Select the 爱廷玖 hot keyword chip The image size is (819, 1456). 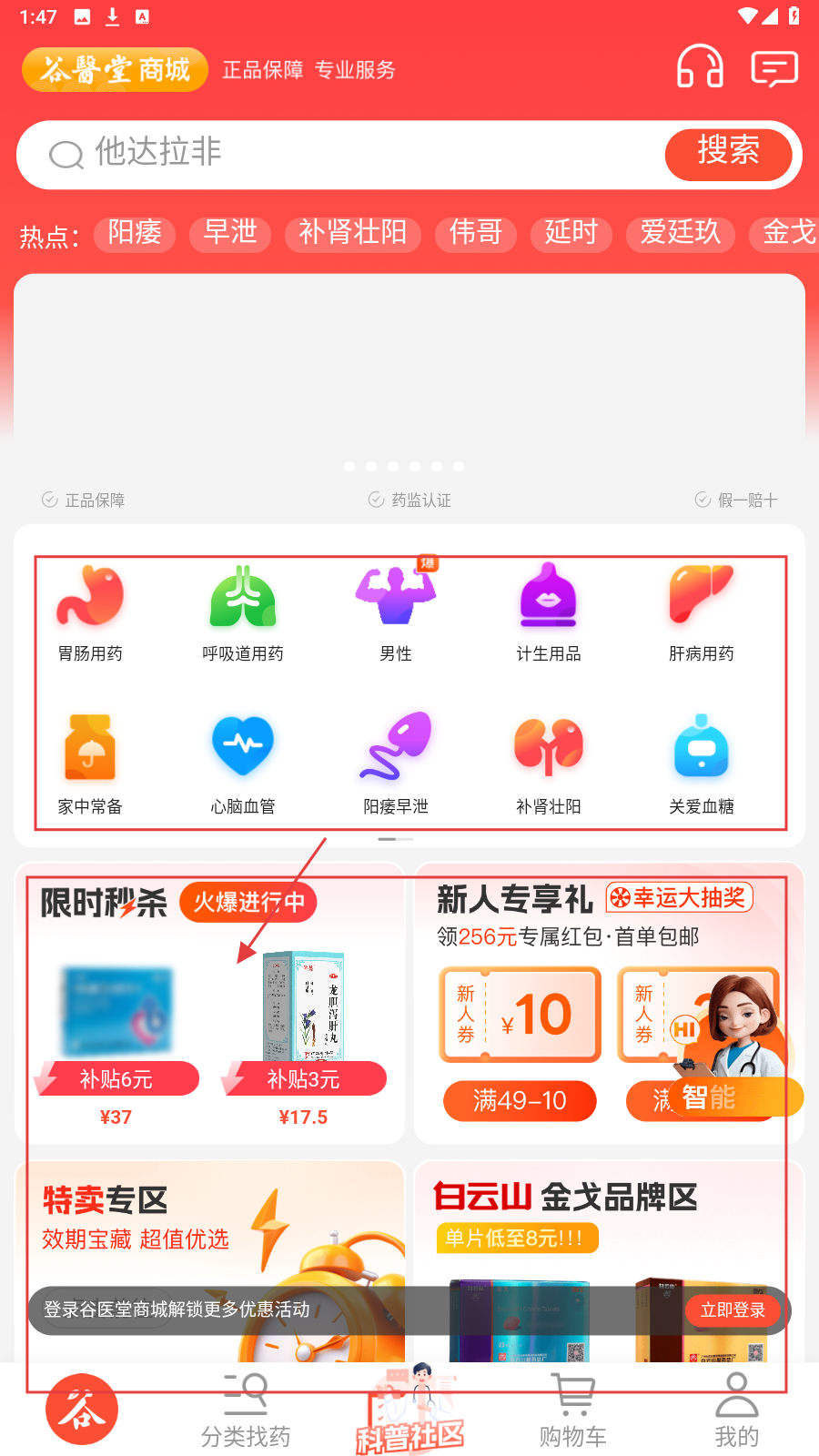680,234
